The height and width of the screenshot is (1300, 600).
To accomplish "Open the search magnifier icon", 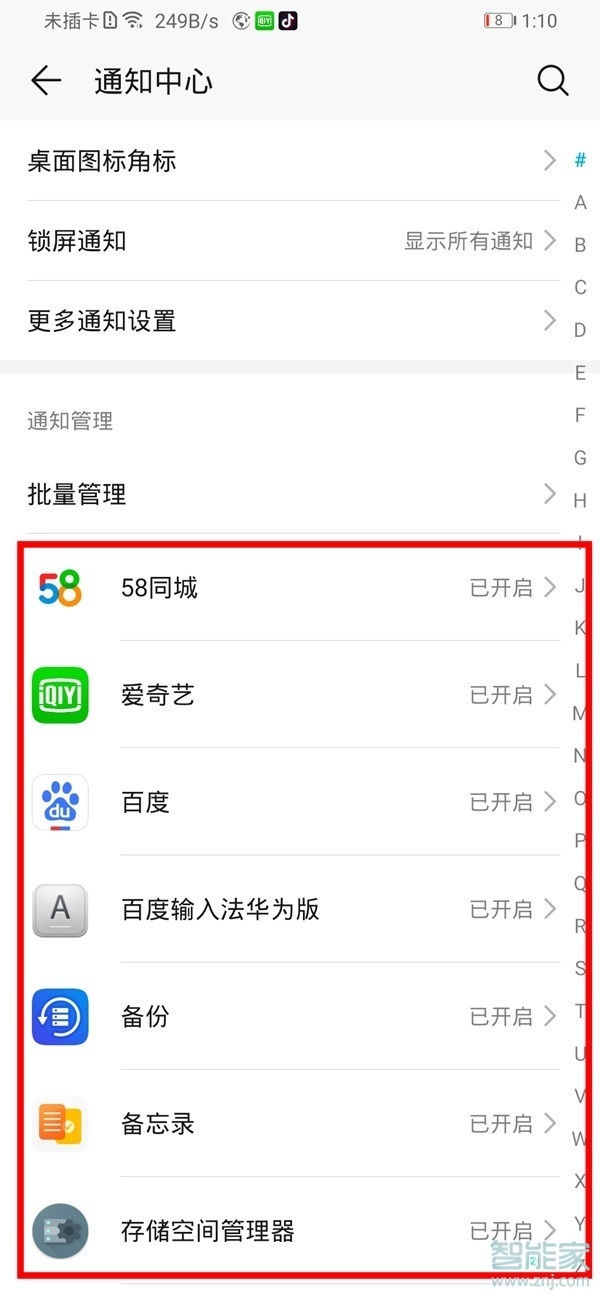I will click(x=552, y=81).
